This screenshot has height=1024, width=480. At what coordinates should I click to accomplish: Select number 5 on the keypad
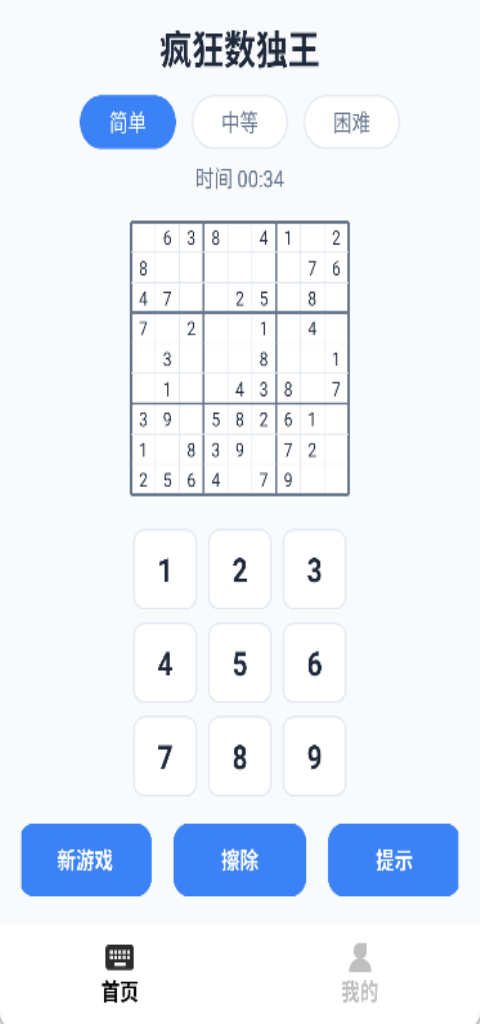(240, 663)
